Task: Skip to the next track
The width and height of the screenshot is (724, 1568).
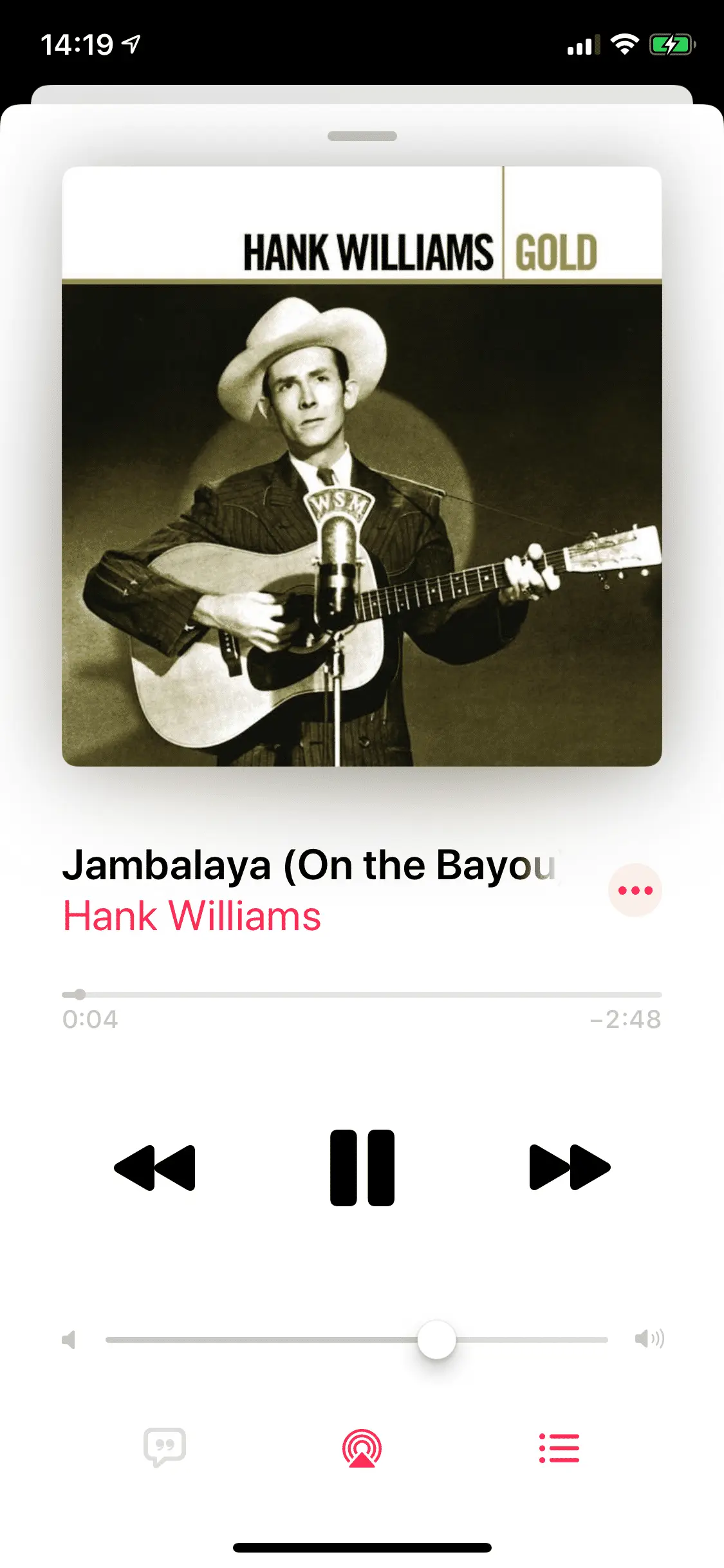Action: coord(570,1167)
